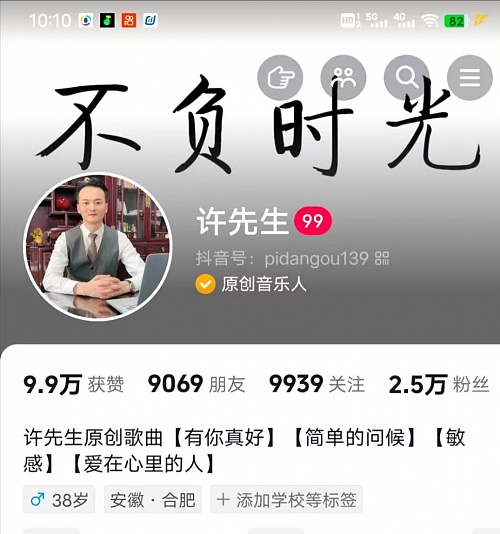Tap the 原创音乐人 verification badge
This screenshot has height=534, width=500.
251,284
